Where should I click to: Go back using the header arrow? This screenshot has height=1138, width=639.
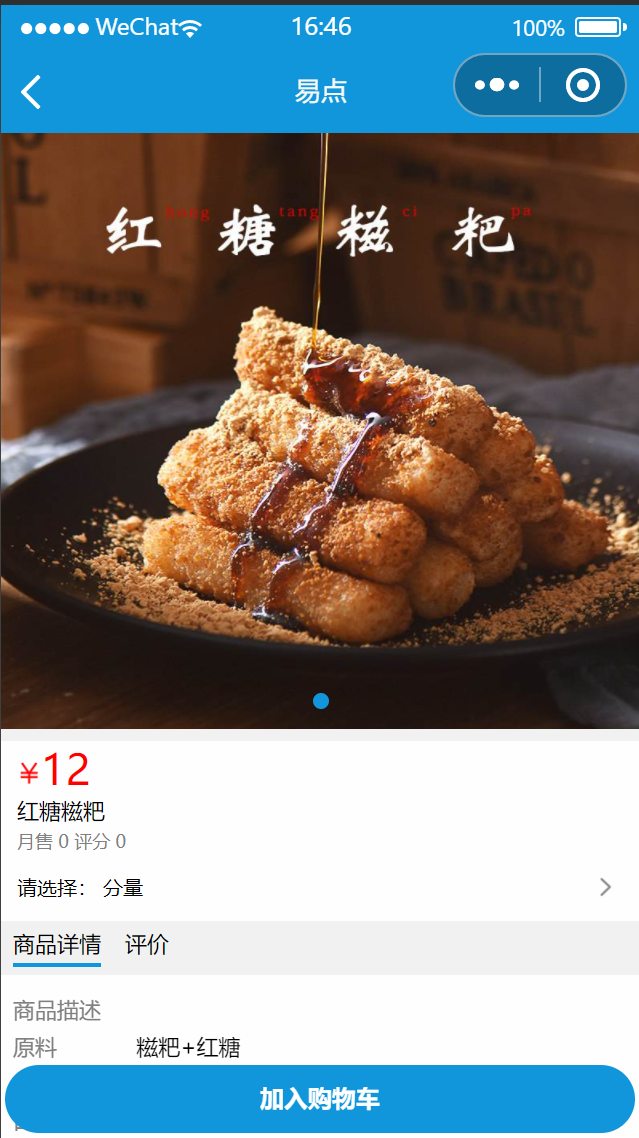pos(31,92)
